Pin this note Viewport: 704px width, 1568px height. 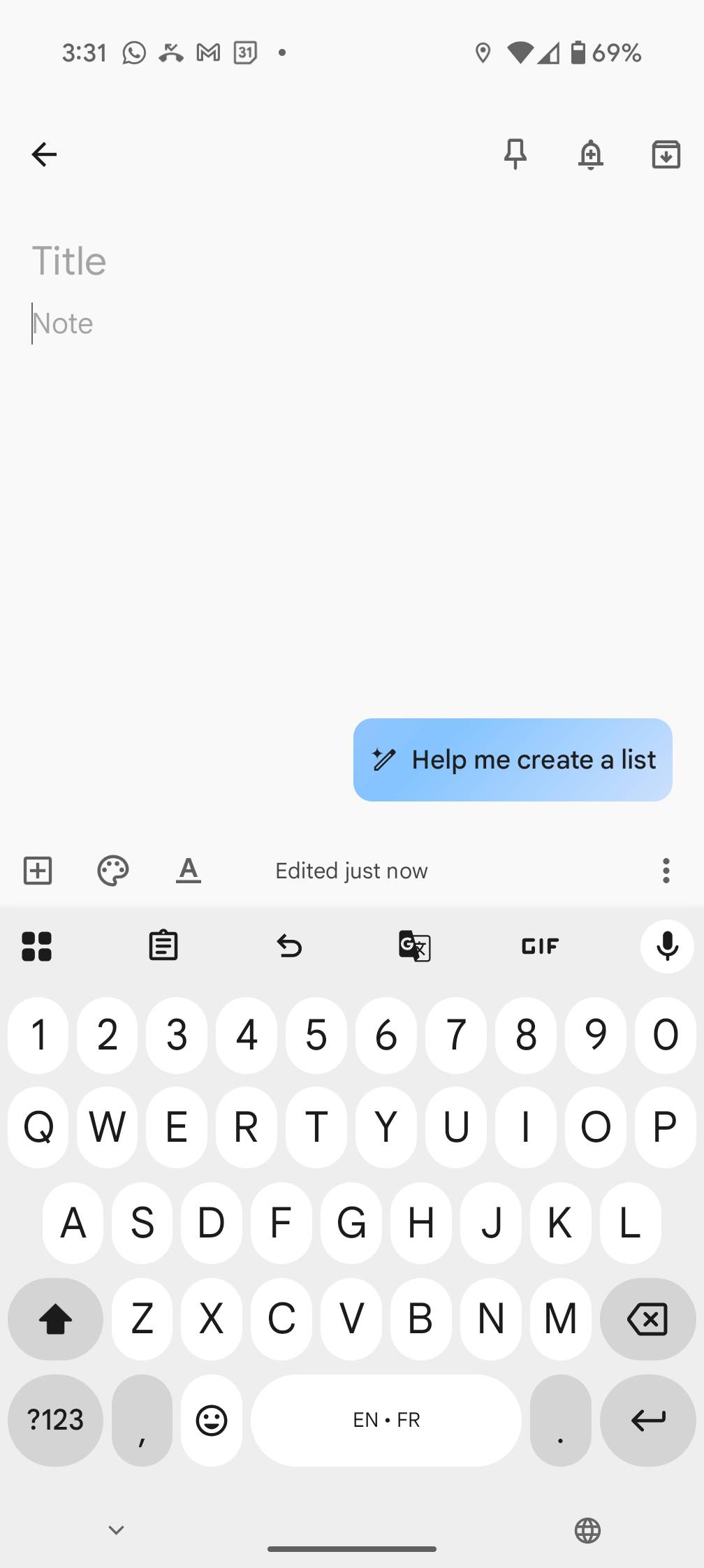515,154
